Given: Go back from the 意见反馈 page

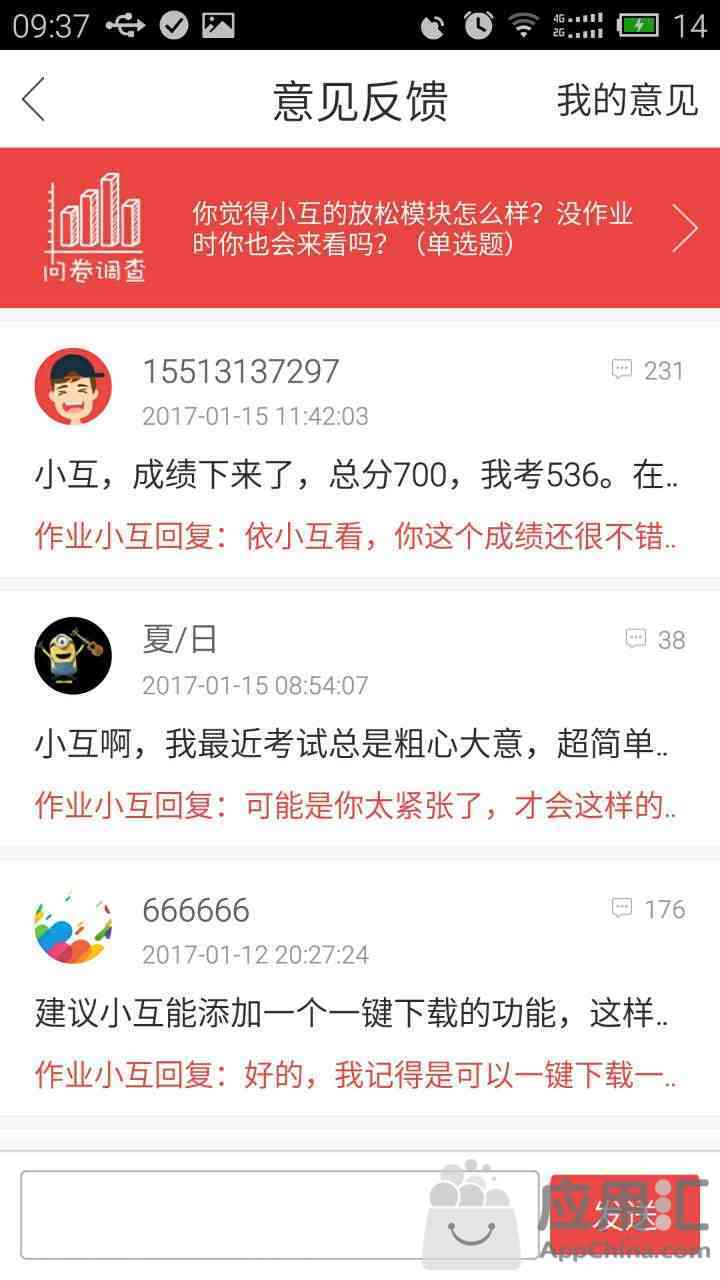Looking at the screenshot, I should pyautogui.click(x=34, y=100).
